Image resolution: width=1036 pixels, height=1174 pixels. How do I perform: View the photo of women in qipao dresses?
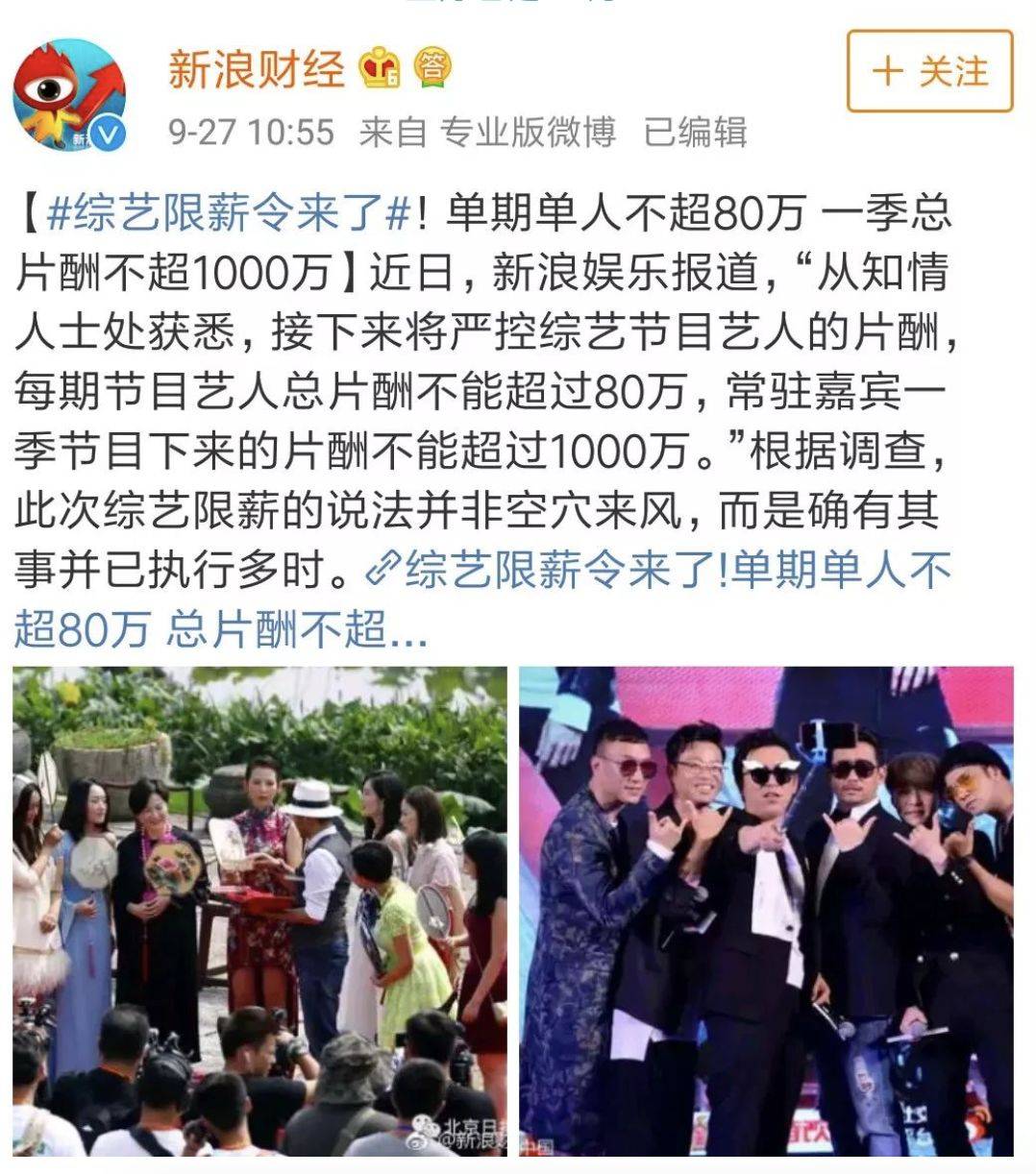(259, 911)
